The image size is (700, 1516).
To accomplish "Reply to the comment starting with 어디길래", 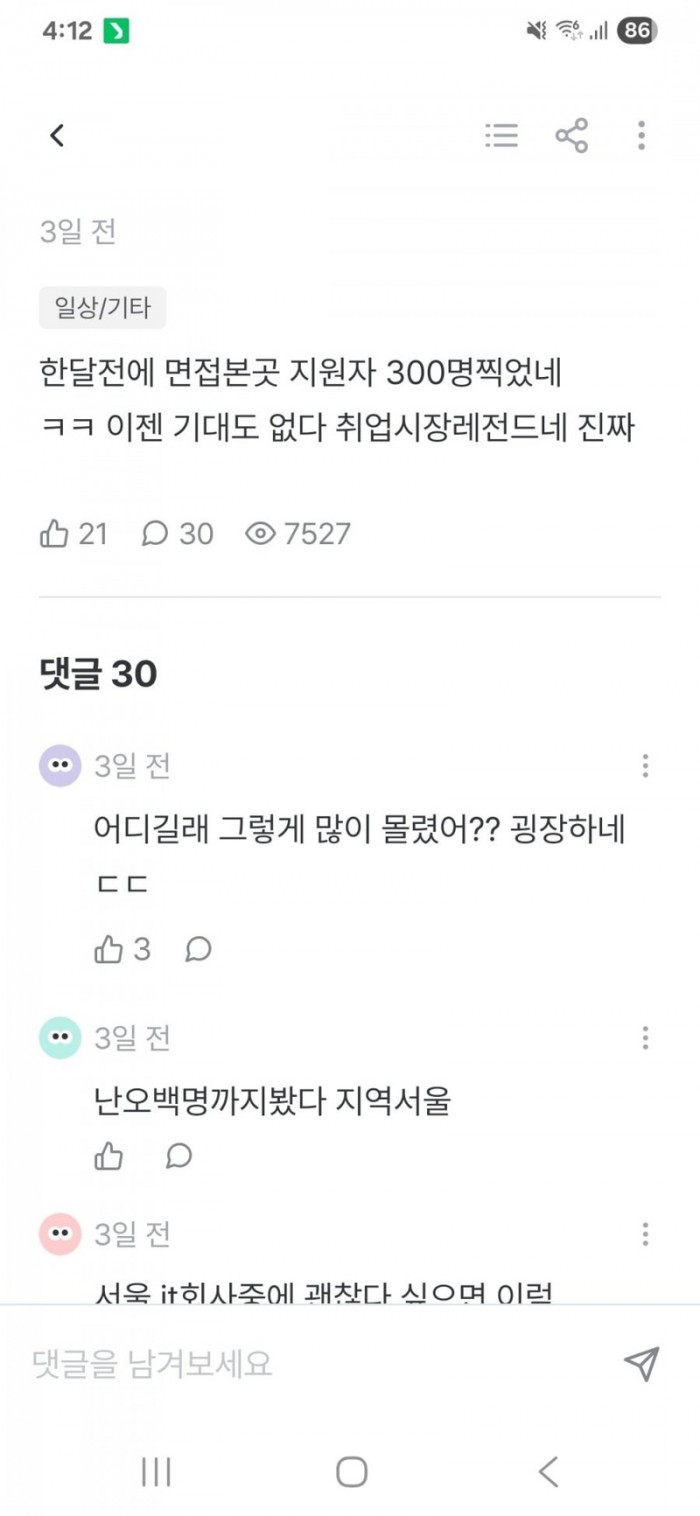I will [x=198, y=949].
